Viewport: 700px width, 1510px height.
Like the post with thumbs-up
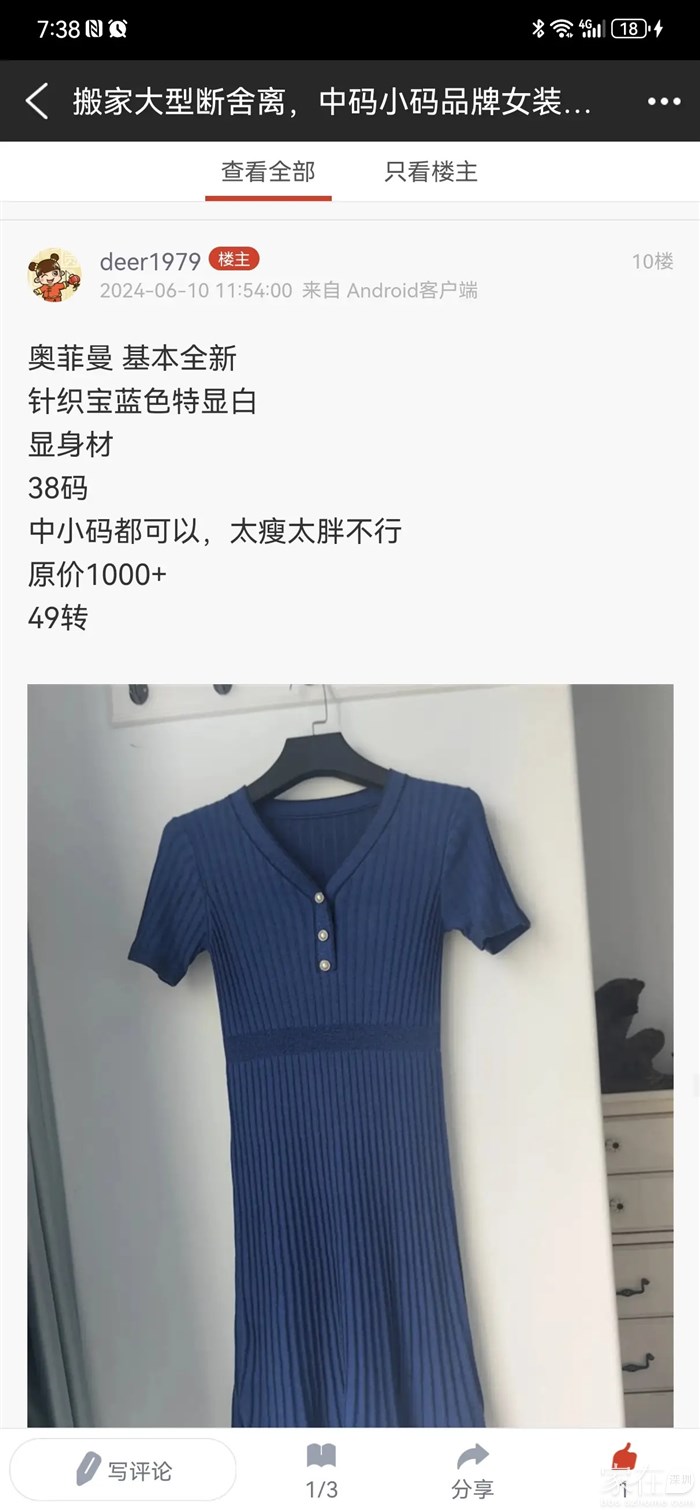(624, 1468)
